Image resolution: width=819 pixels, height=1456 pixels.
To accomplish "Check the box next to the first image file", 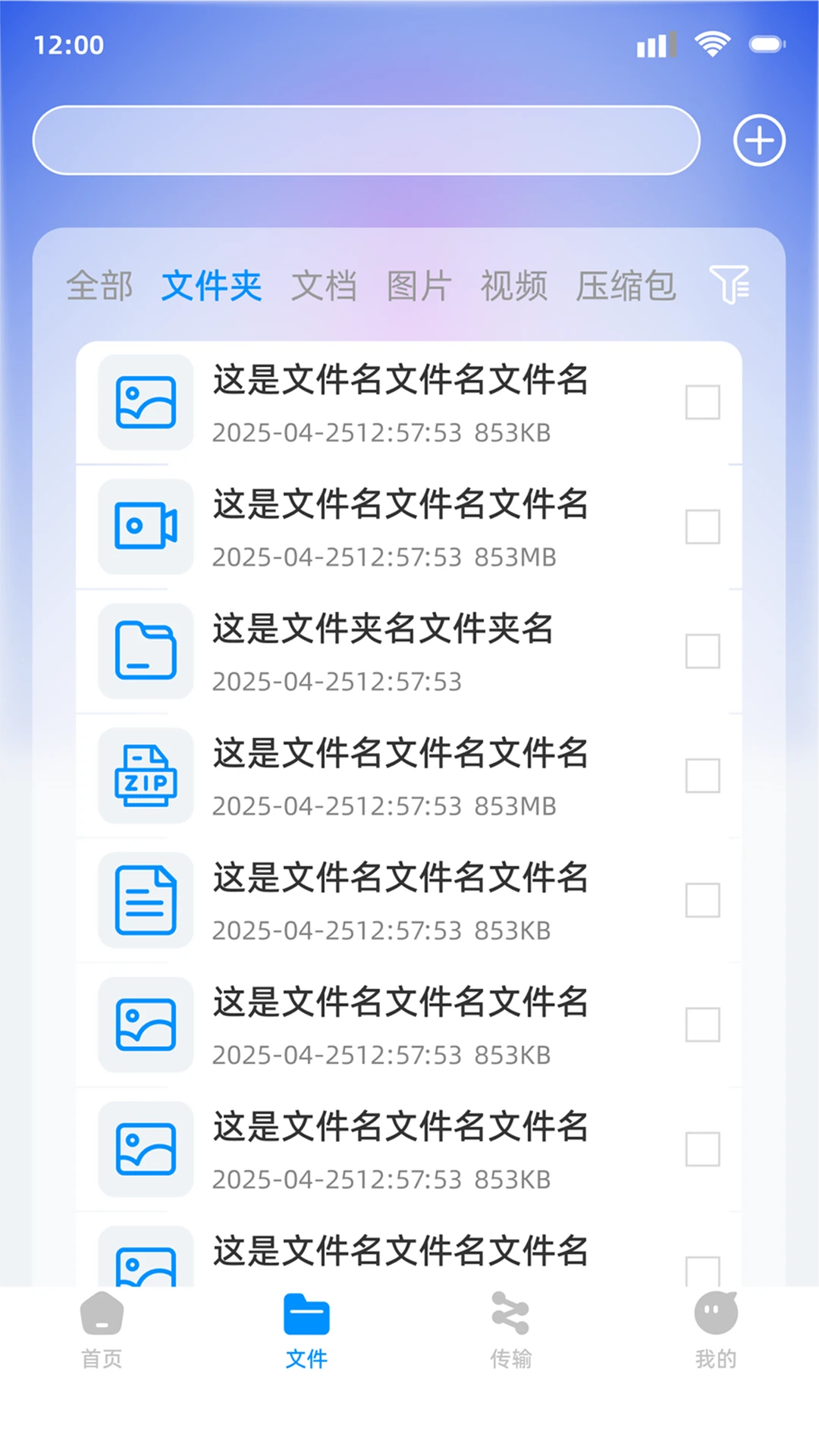I will (701, 403).
